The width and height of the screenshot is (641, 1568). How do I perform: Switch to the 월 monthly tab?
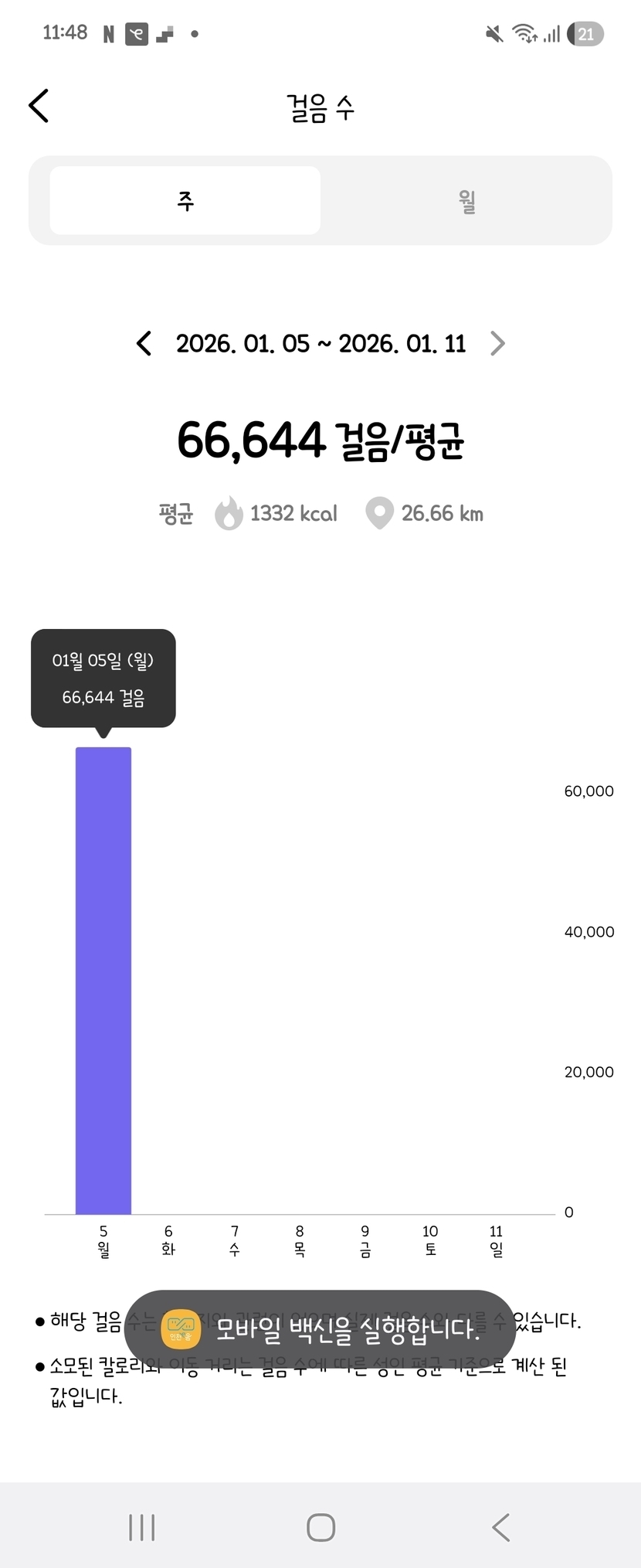point(466,200)
